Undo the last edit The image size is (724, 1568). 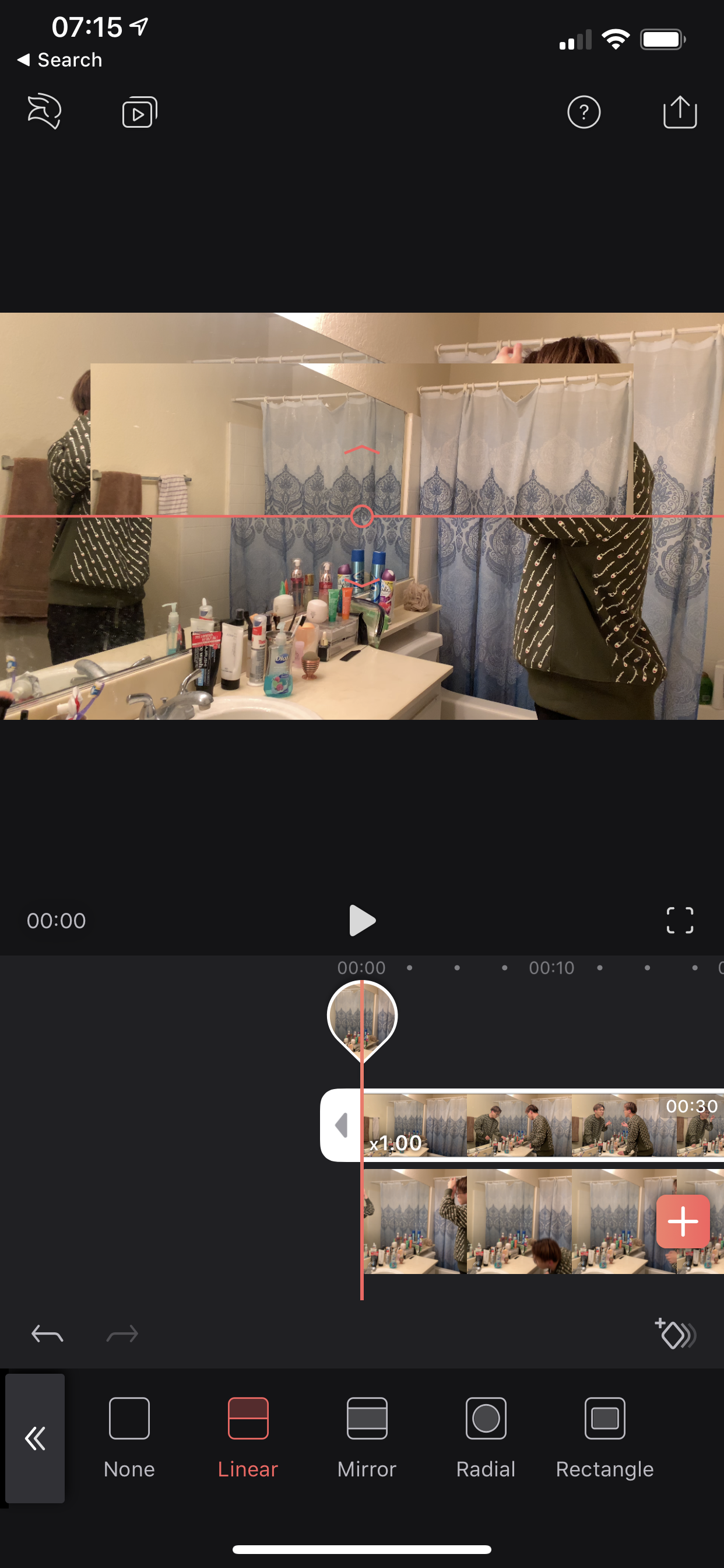pos(47,1334)
